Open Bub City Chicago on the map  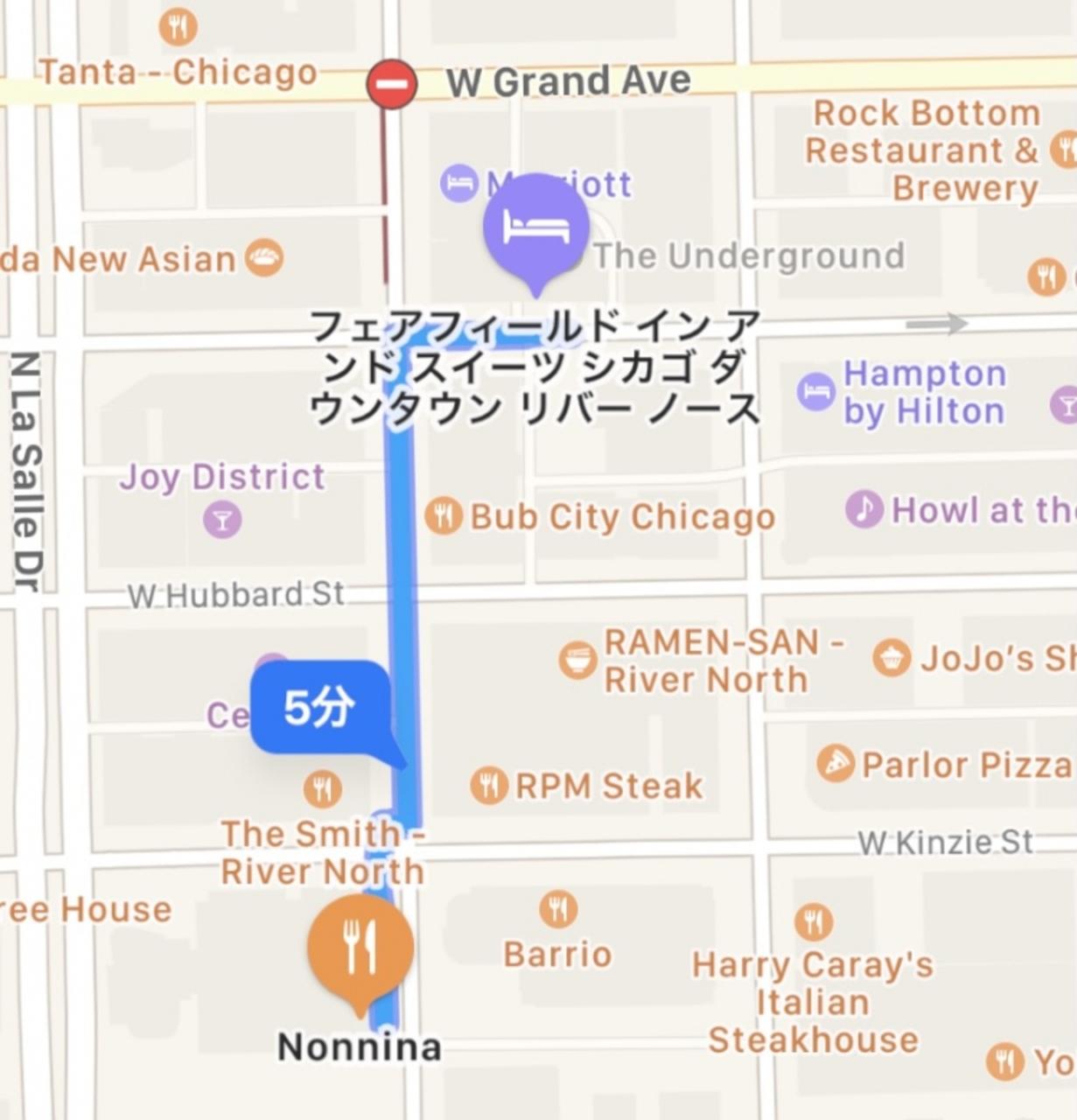pos(444,516)
